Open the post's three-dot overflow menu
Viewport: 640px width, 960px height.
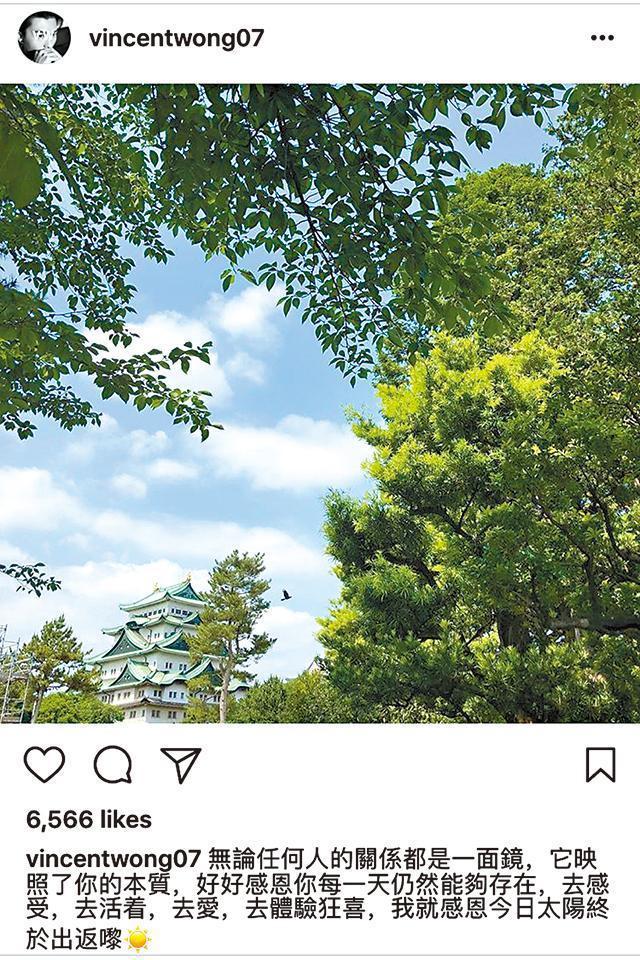(x=602, y=39)
